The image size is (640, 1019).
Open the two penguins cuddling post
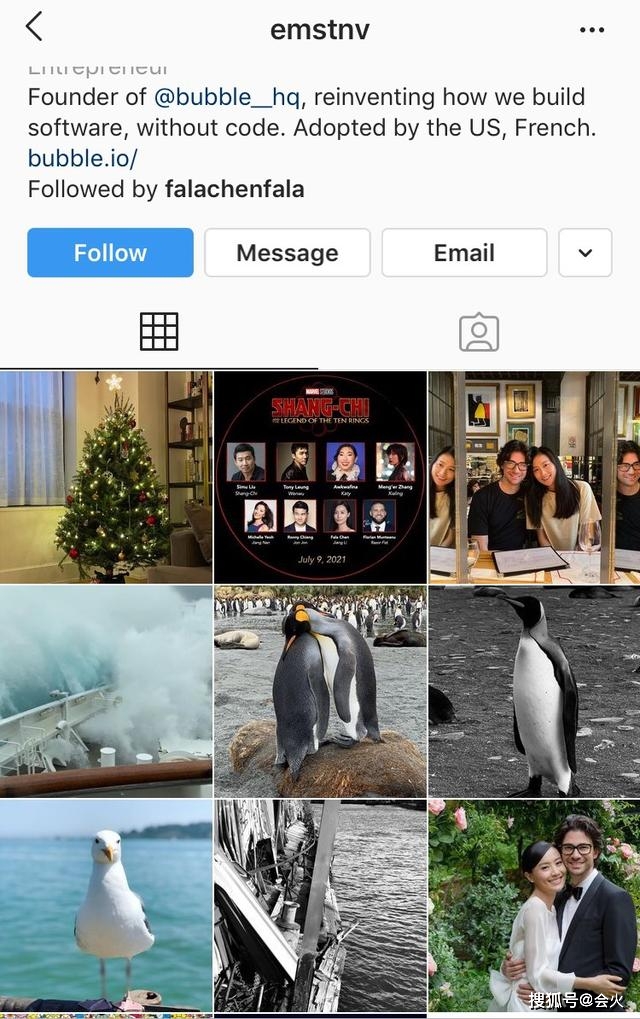click(320, 691)
